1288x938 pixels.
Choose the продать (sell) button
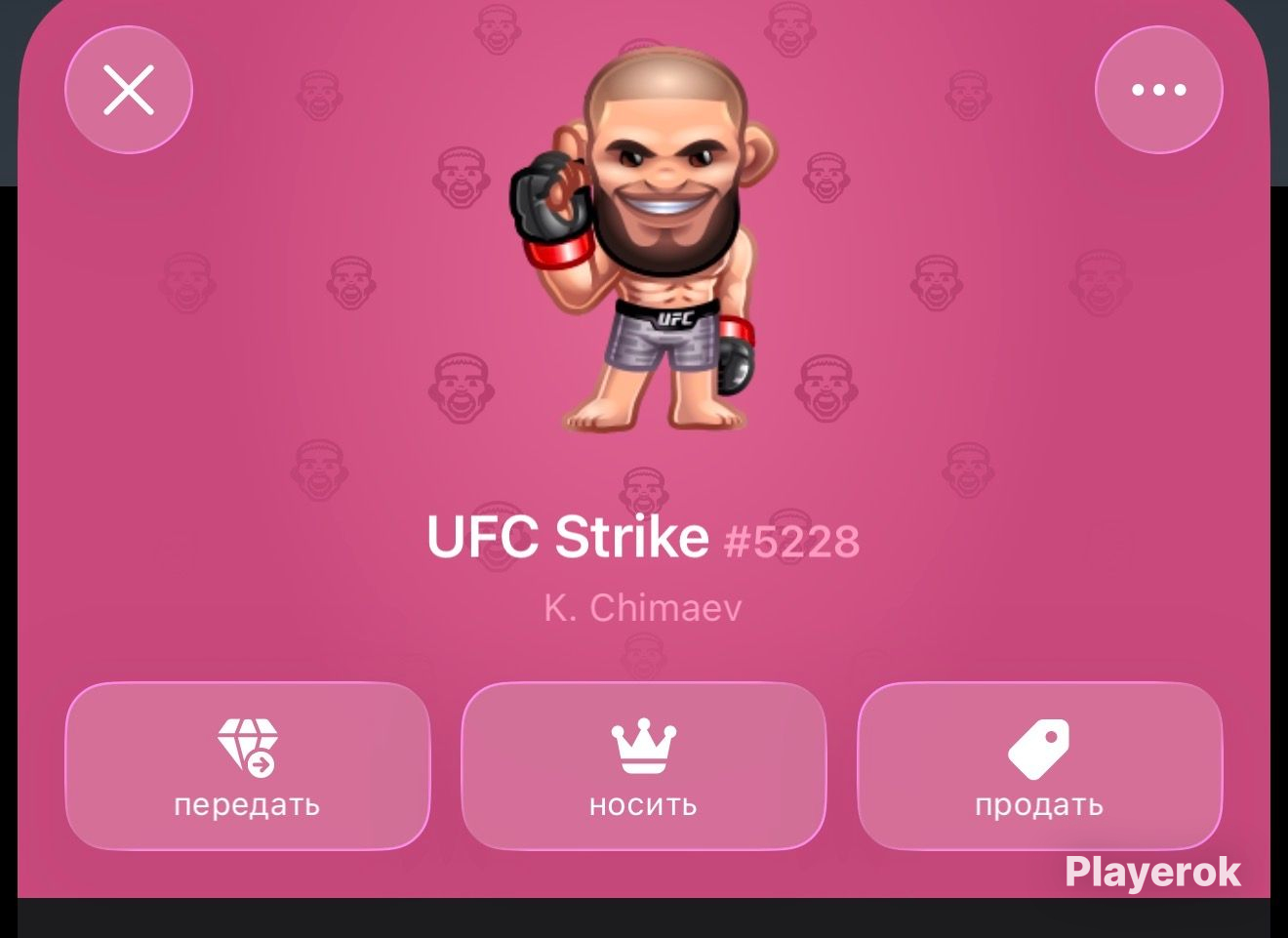(1040, 766)
